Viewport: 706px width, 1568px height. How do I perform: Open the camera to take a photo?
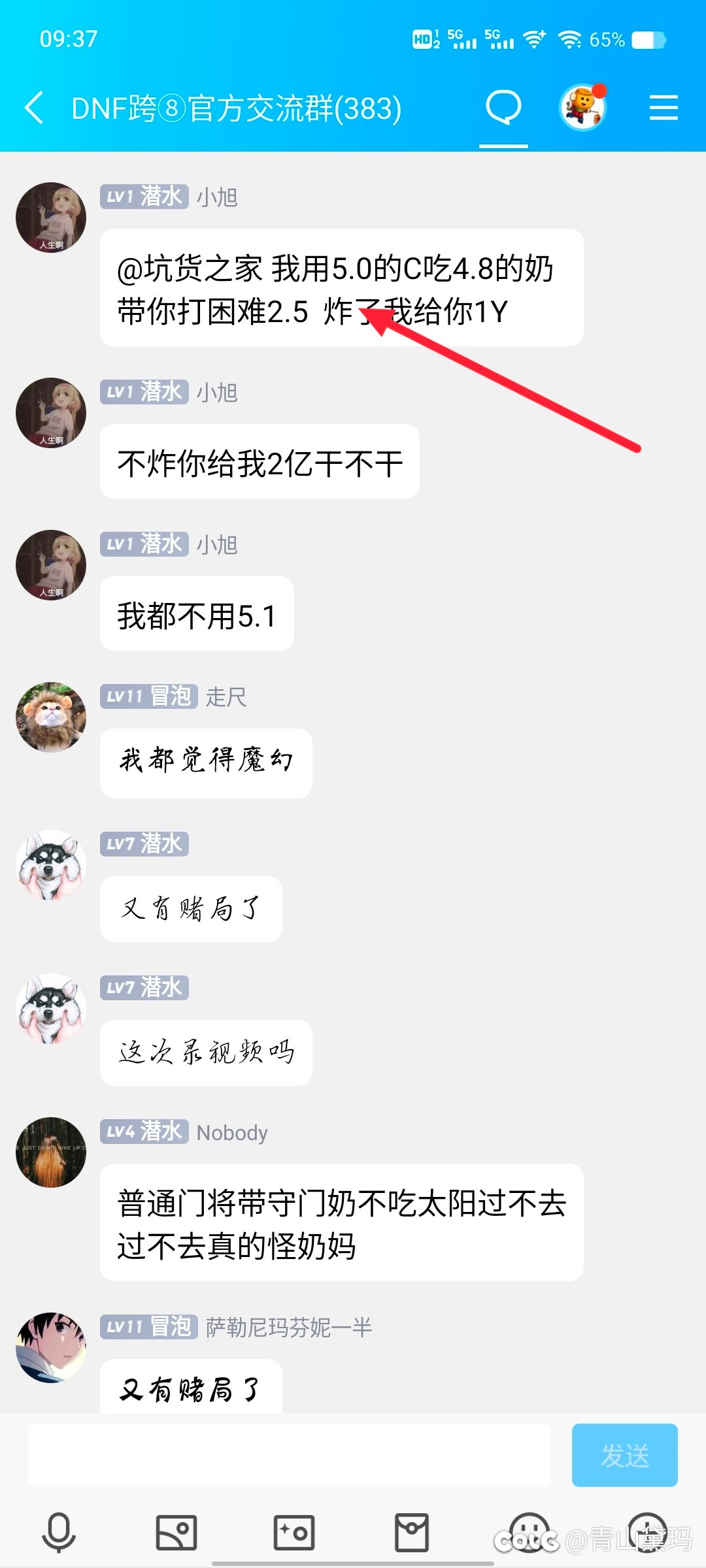click(294, 1532)
